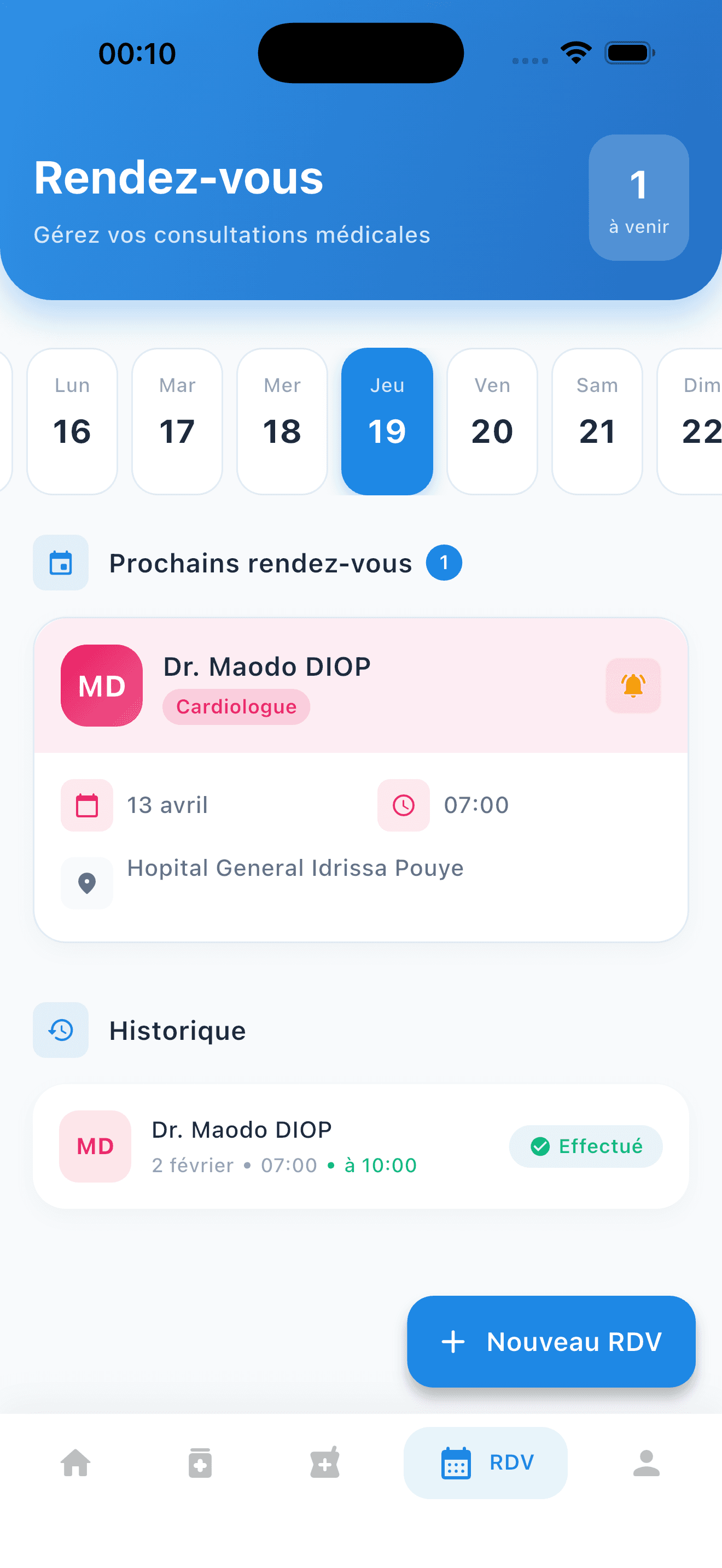Select Monday 16 in the date picker

72,419
